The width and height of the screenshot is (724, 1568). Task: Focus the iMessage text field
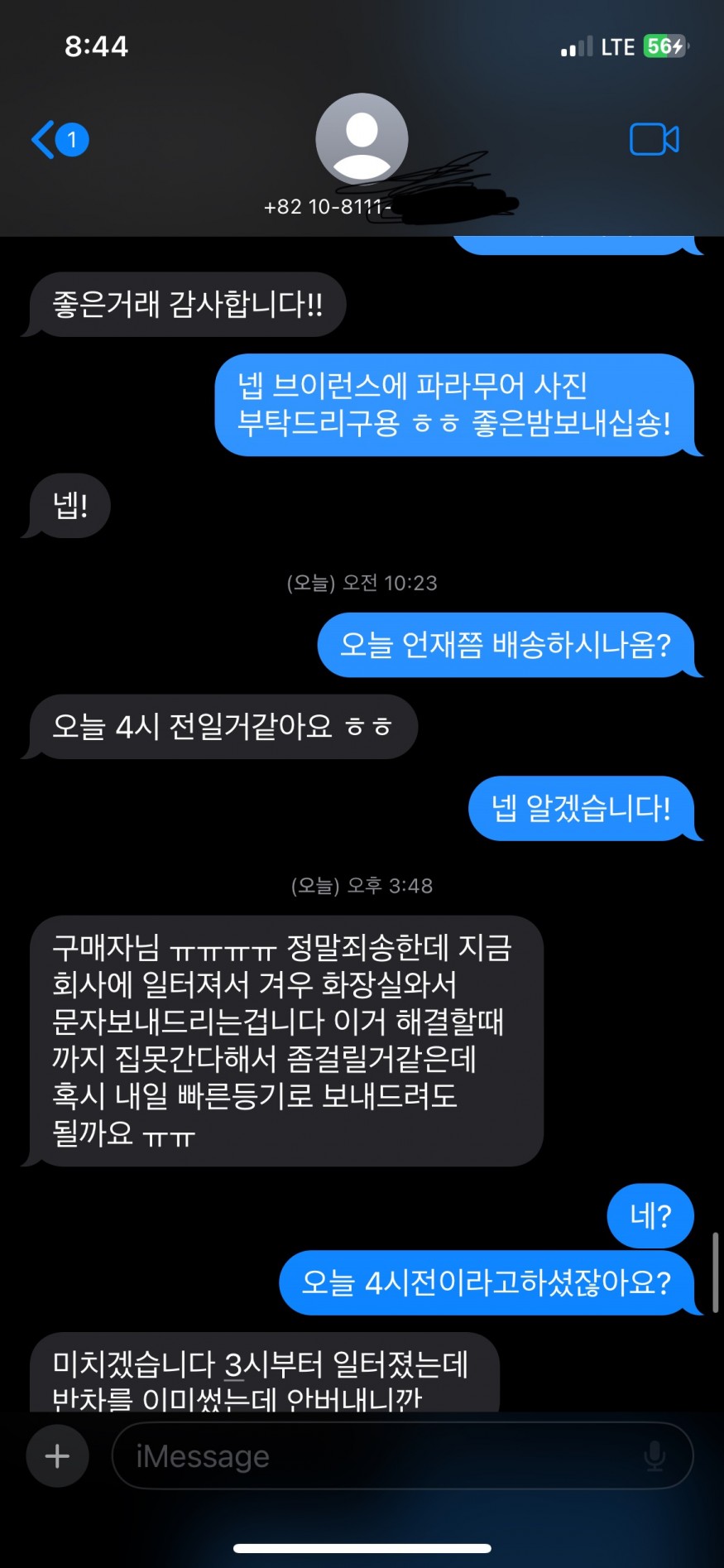(372, 1456)
